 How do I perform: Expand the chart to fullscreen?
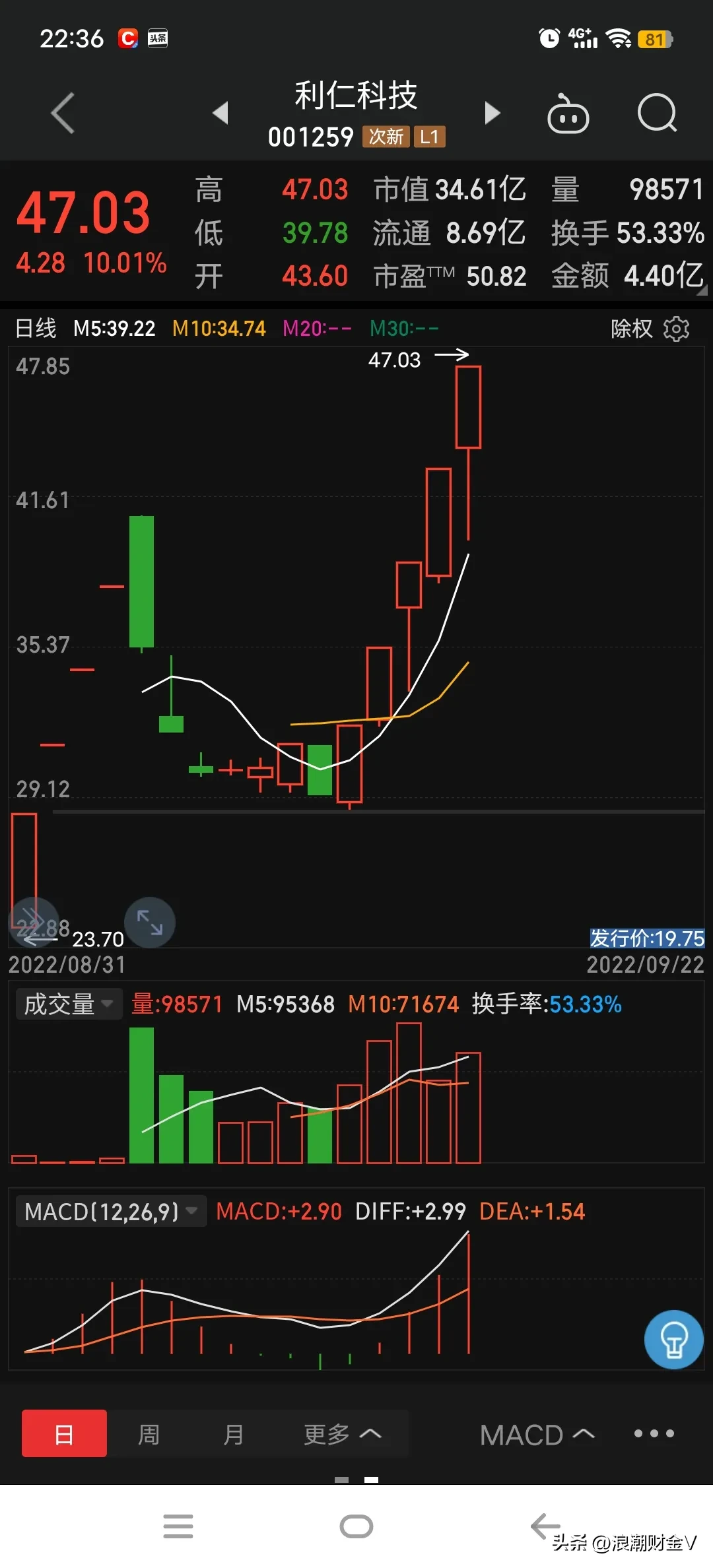click(150, 922)
